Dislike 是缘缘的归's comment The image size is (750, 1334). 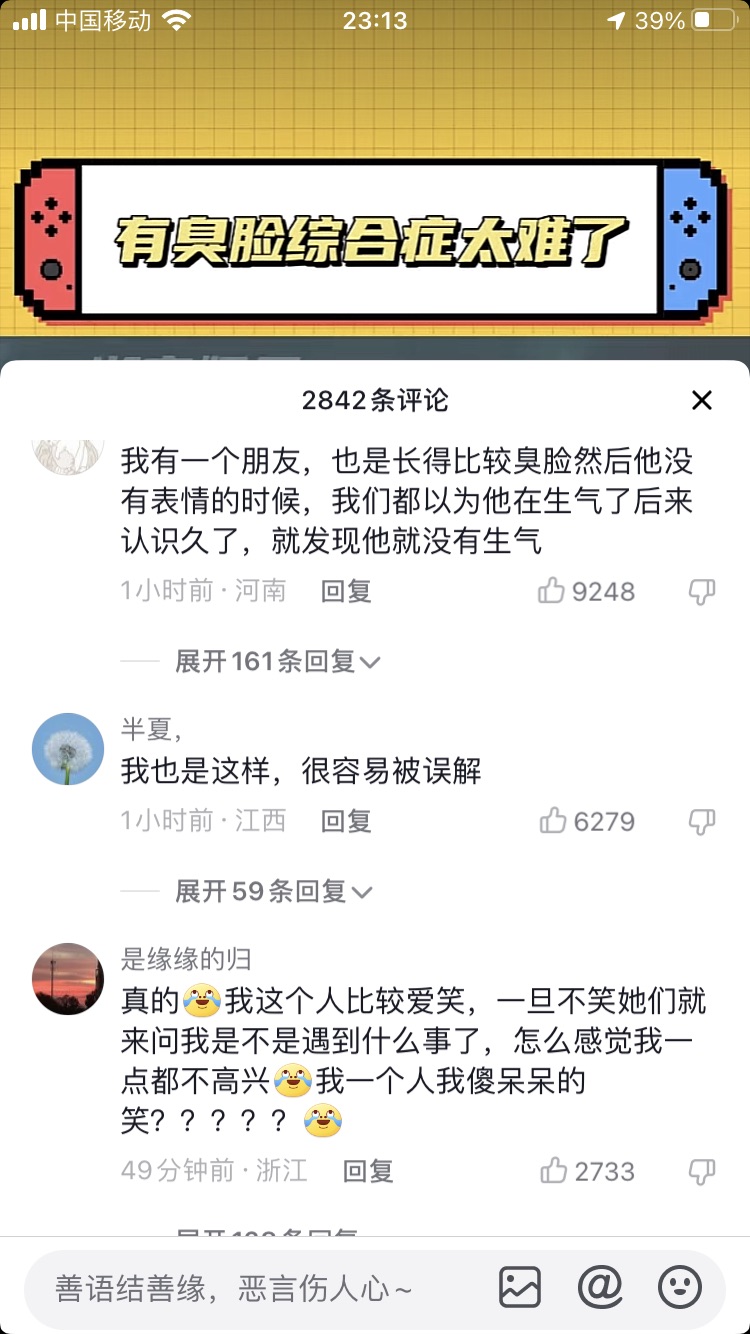point(702,1171)
